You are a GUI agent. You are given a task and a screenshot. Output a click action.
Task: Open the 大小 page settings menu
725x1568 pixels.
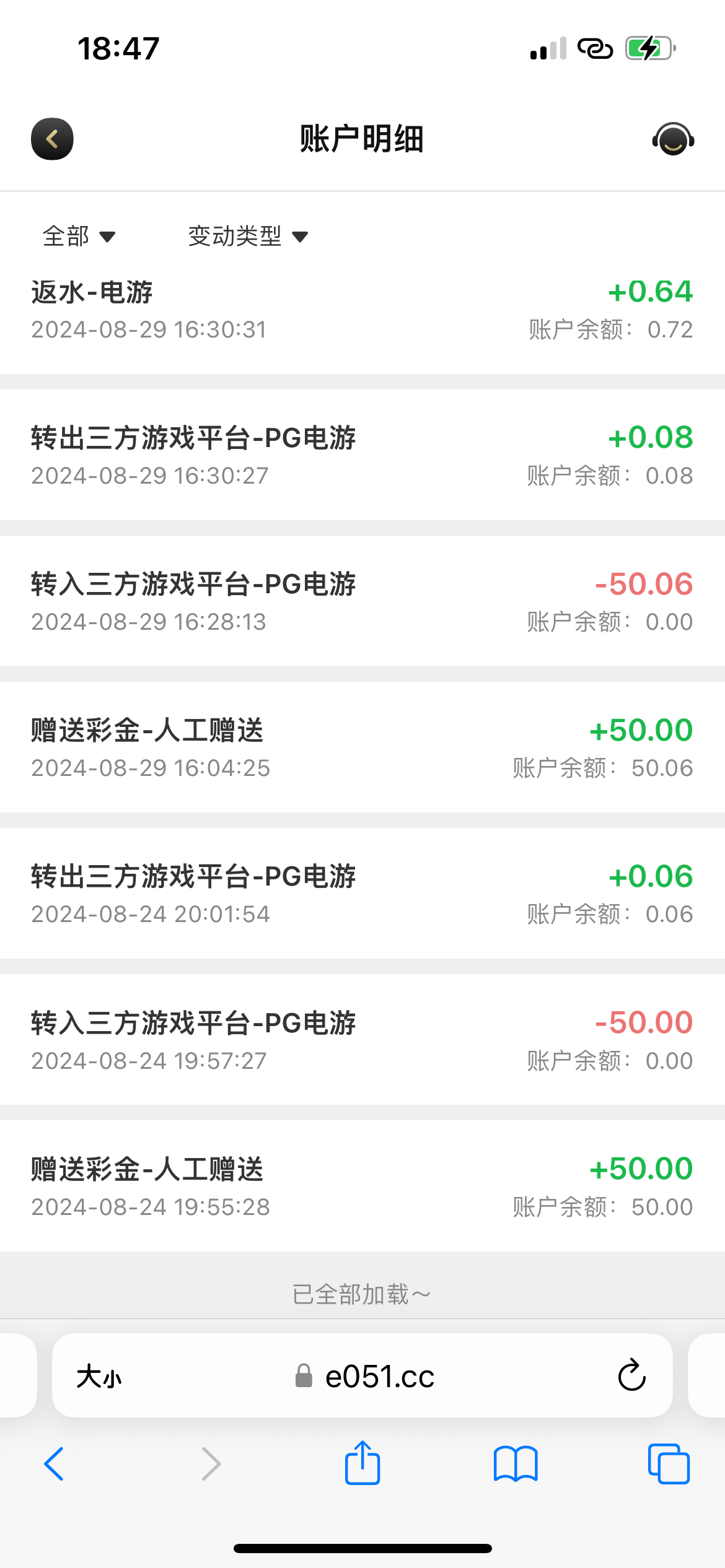(x=99, y=1377)
